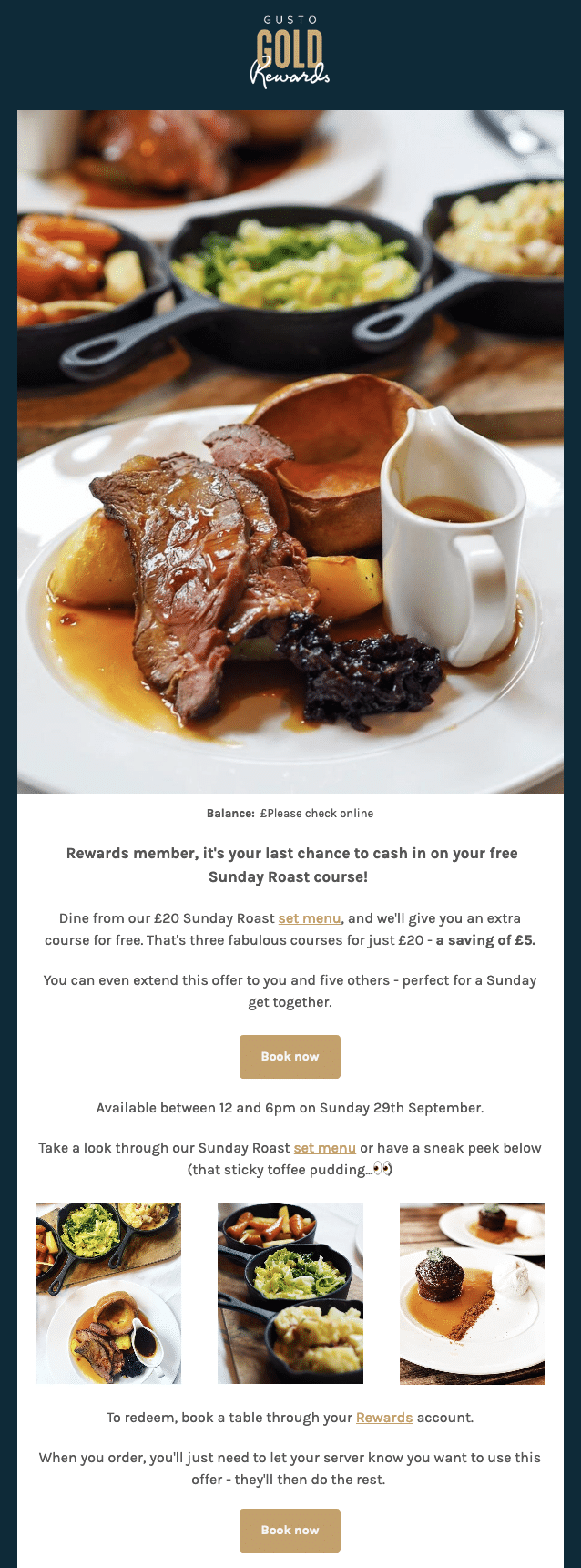This screenshot has height=1568, width=581.
Task: Open the Rewards account link
Action: [x=384, y=1418]
